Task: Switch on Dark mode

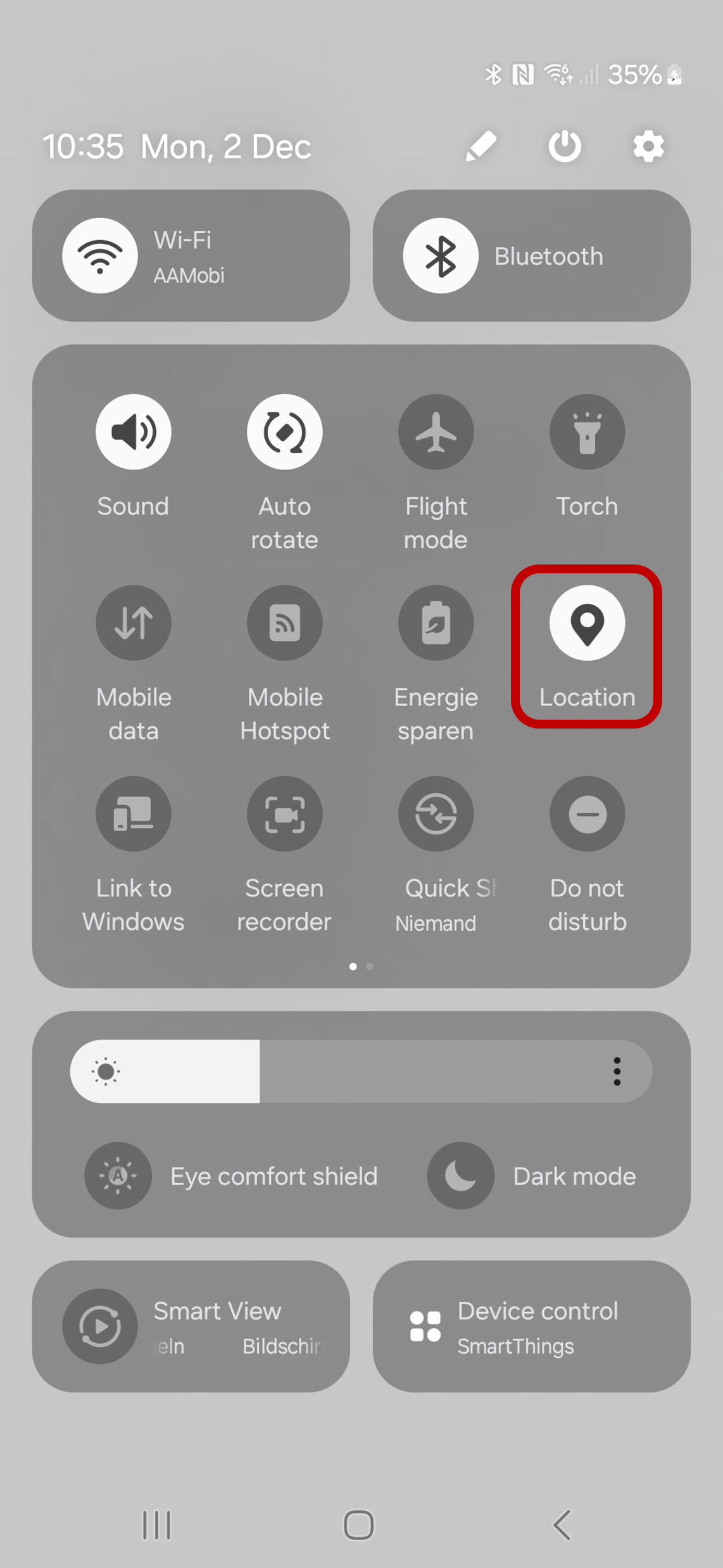Action: 461,1176
